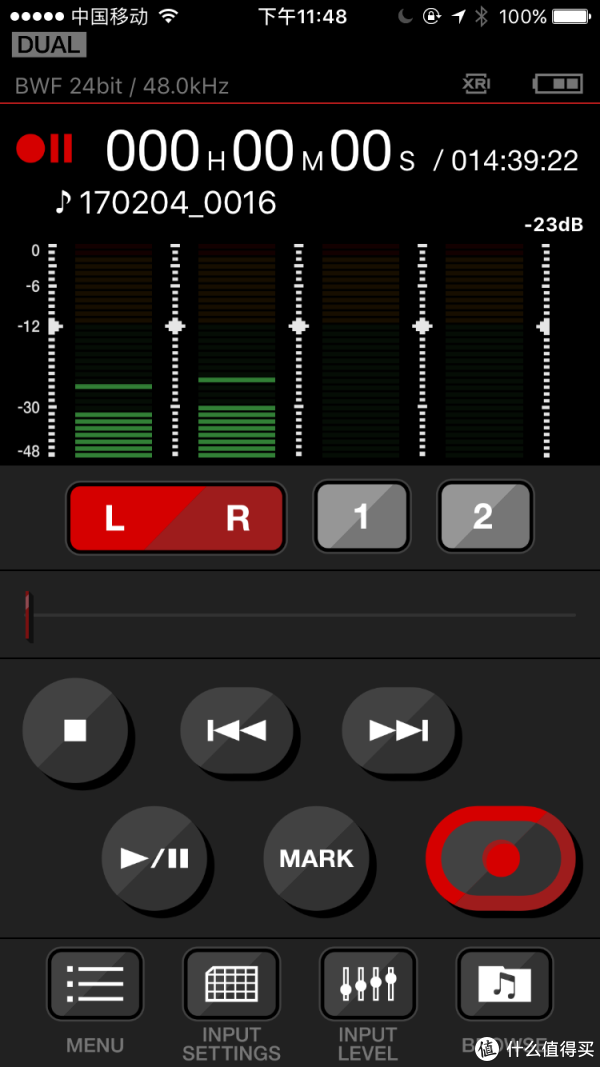Start recording with the red record button
The height and width of the screenshot is (1067, 600).
(501, 858)
